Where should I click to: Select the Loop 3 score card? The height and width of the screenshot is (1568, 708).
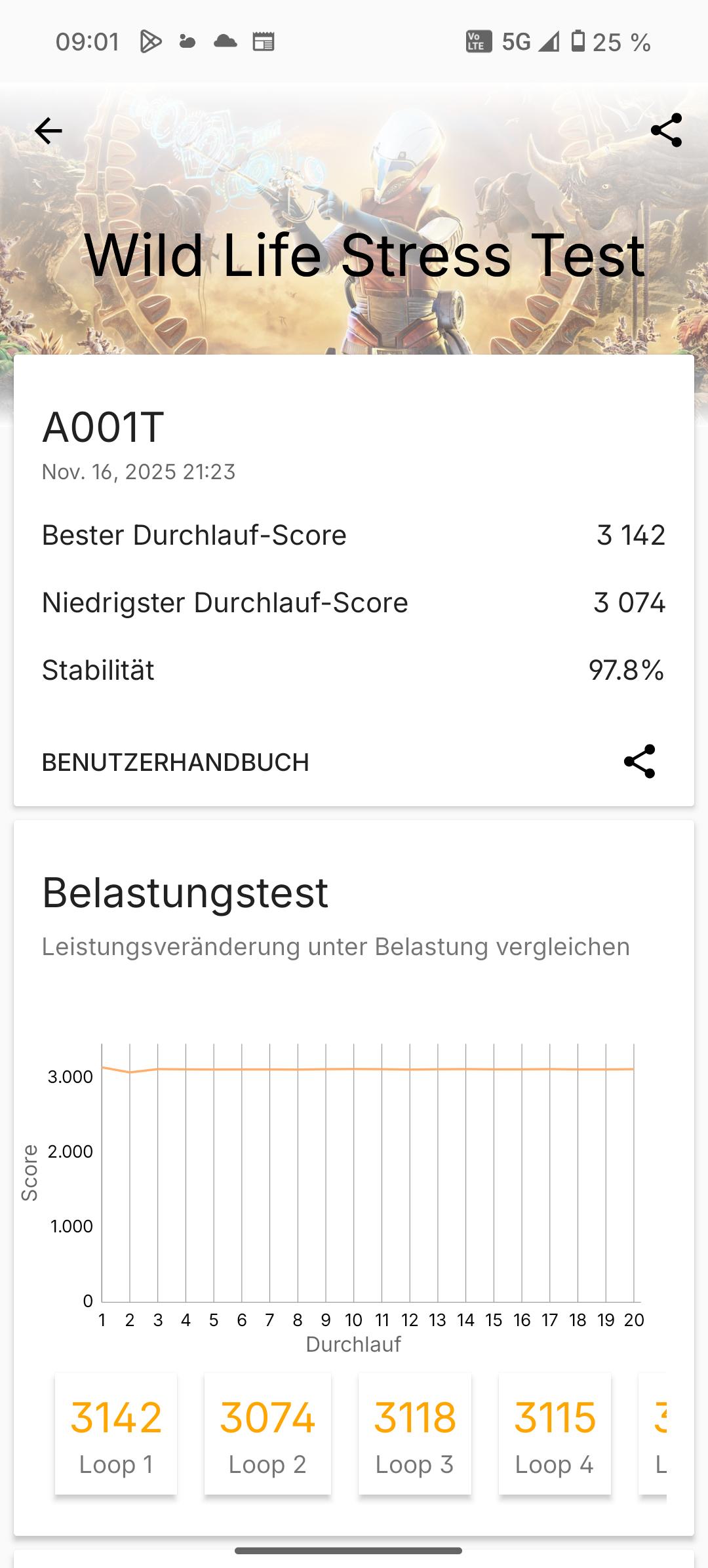(x=414, y=1434)
